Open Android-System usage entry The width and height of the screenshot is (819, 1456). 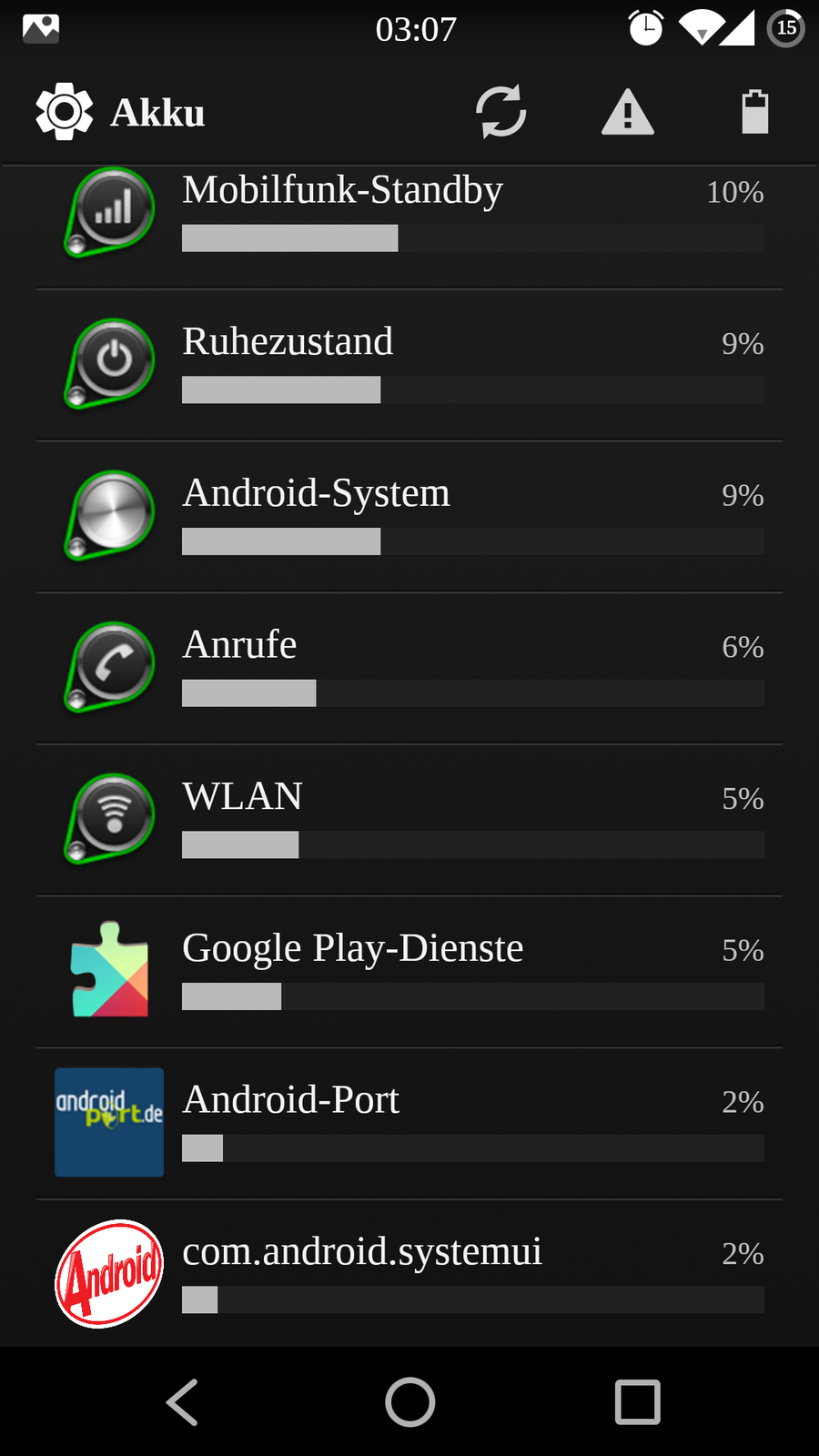[x=409, y=516]
